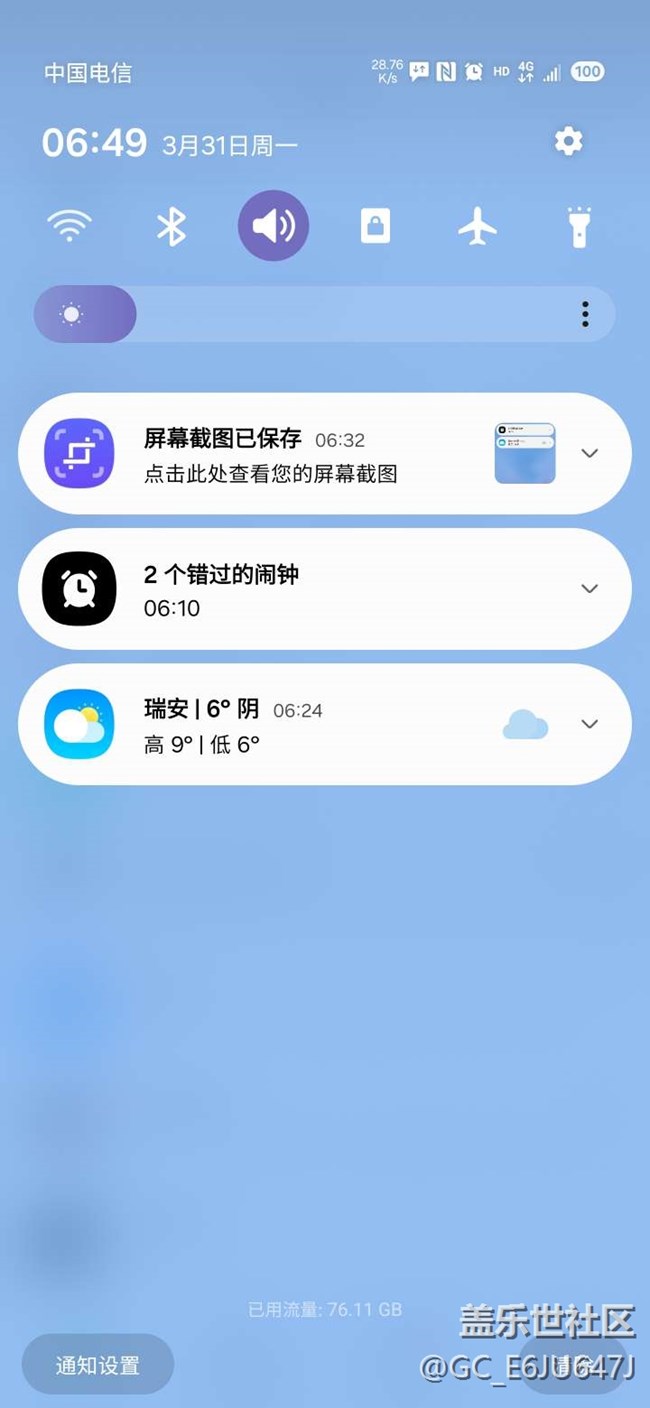This screenshot has width=650, height=1408.
Task: Open settings via the gear icon
Action: pos(568,141)
